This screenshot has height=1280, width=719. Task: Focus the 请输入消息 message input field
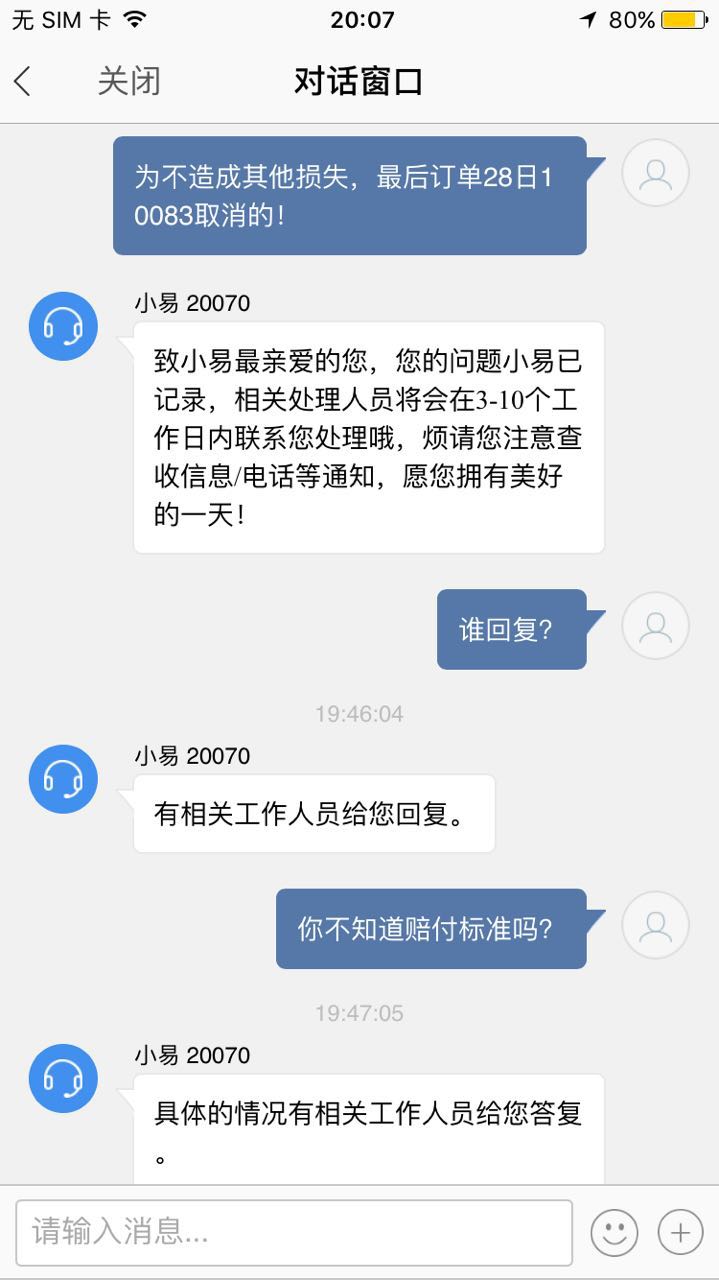(x=294, y=1232)
